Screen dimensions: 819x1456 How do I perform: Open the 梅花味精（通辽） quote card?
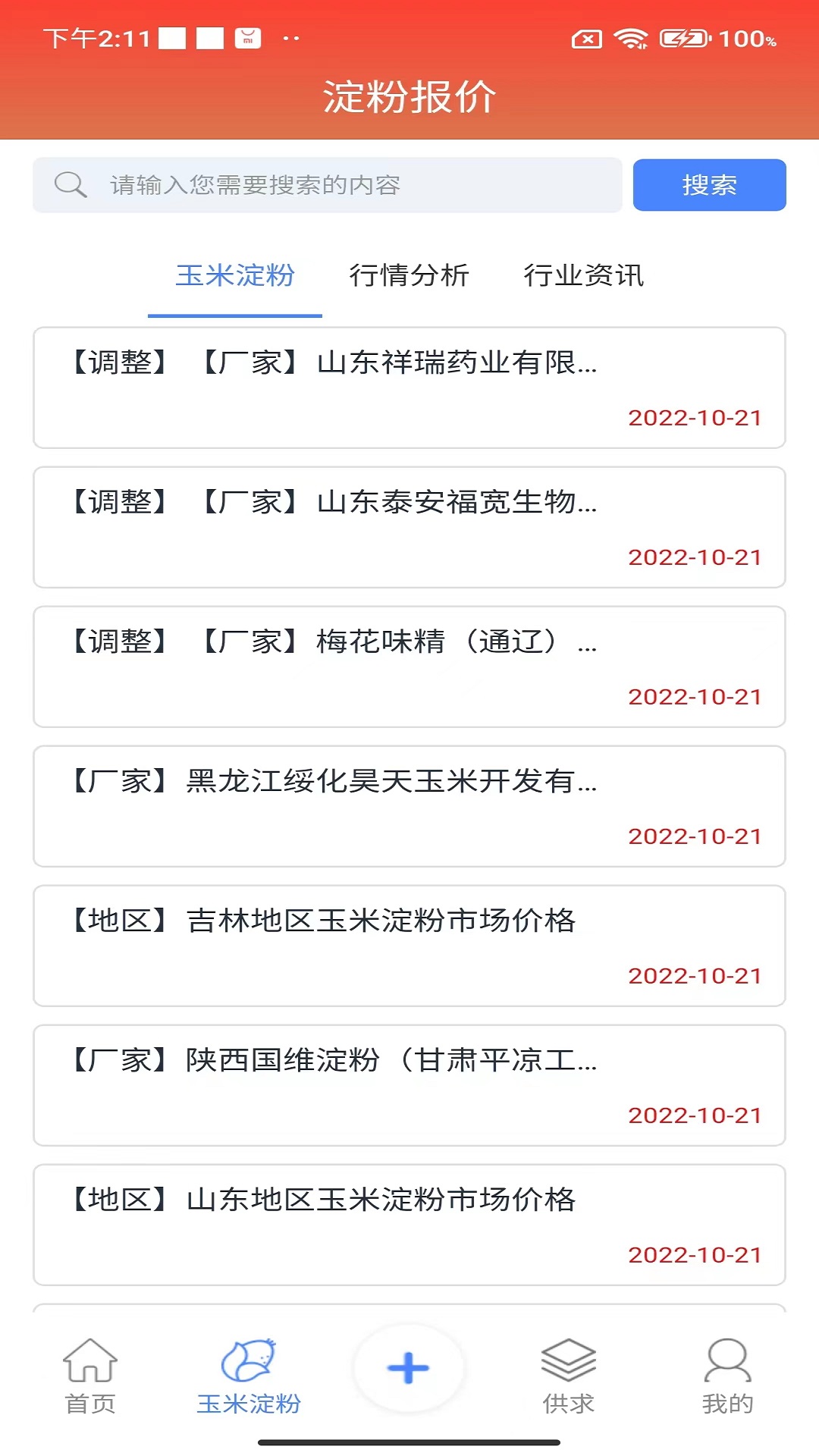(409, 667)
